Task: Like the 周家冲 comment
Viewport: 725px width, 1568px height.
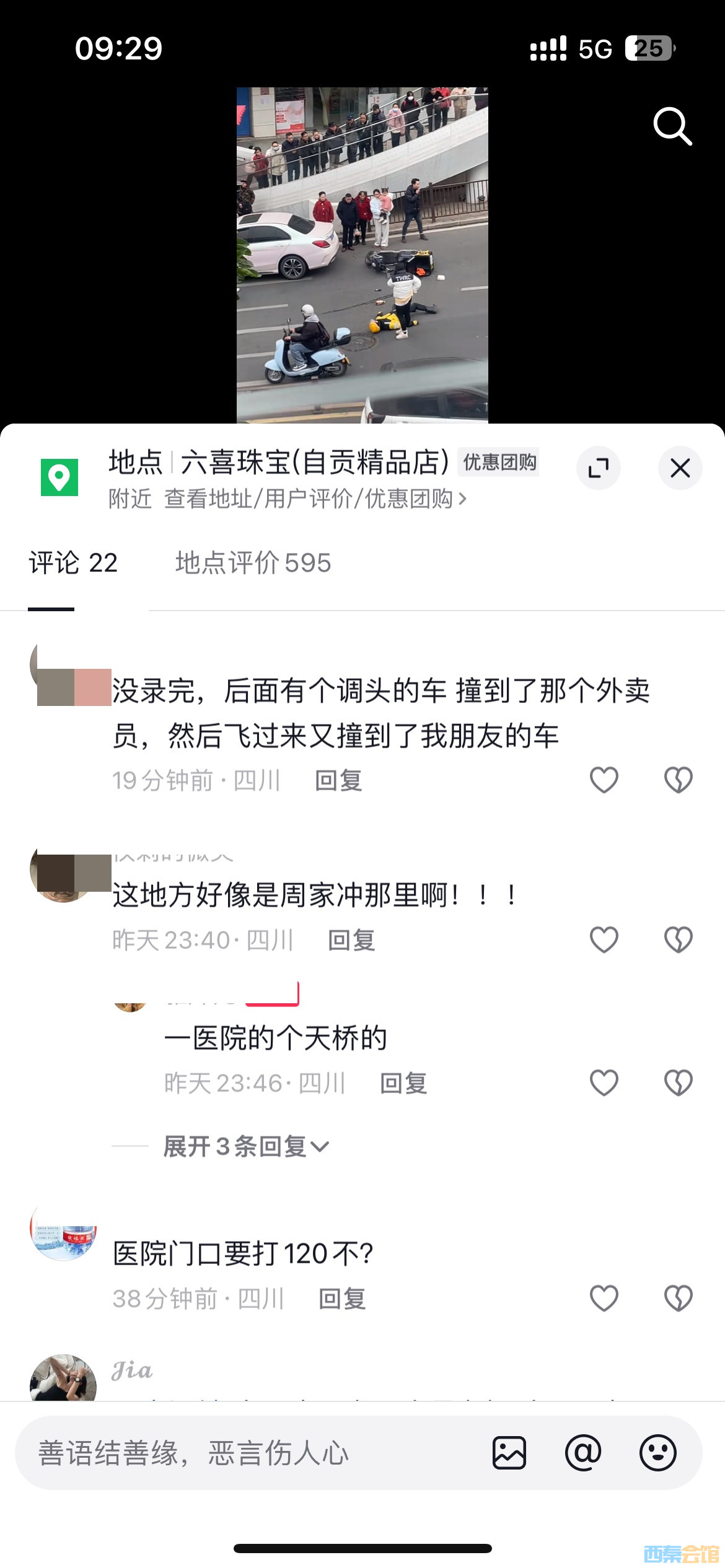Action: click(604, 939)
